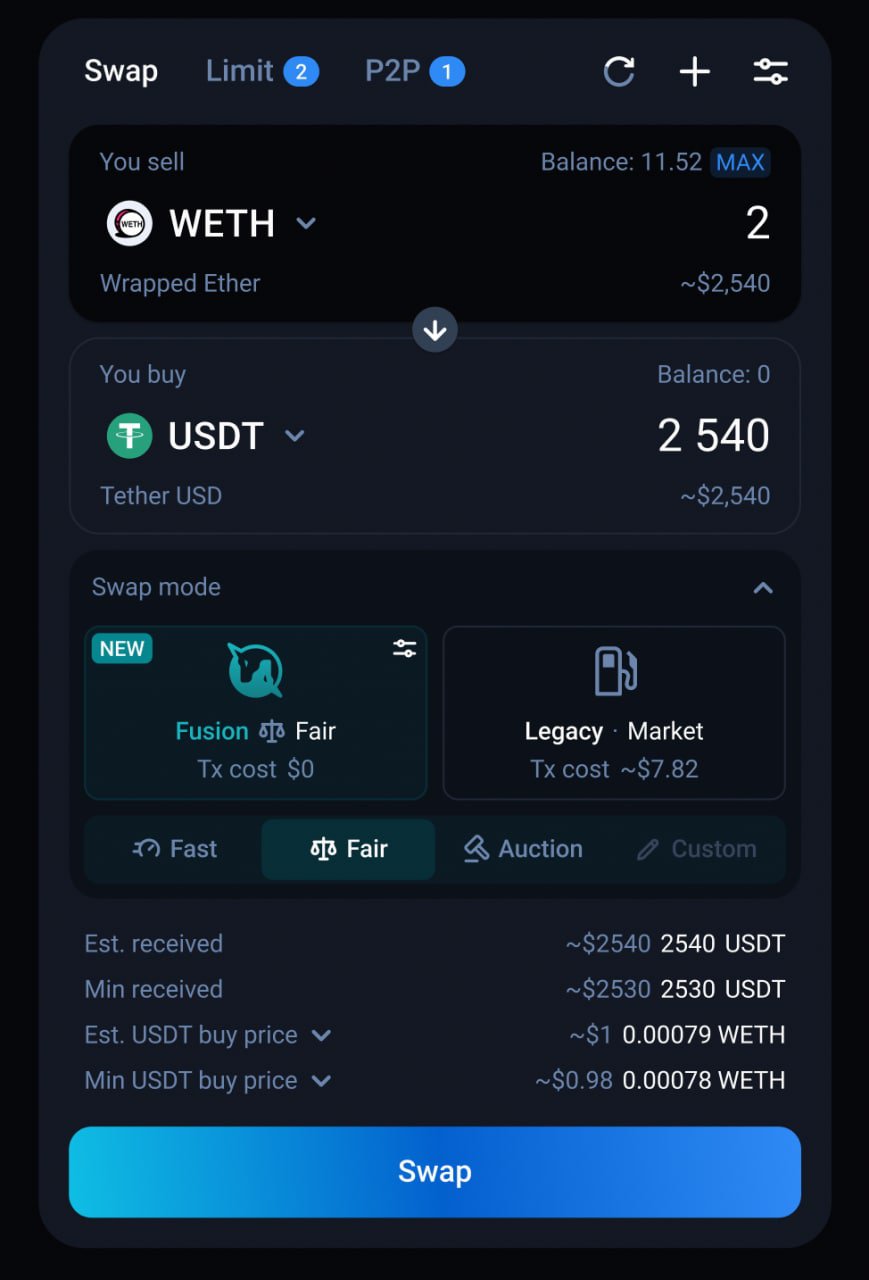
Task: Collapse the Swap mode section
Action: click(762, 587)
